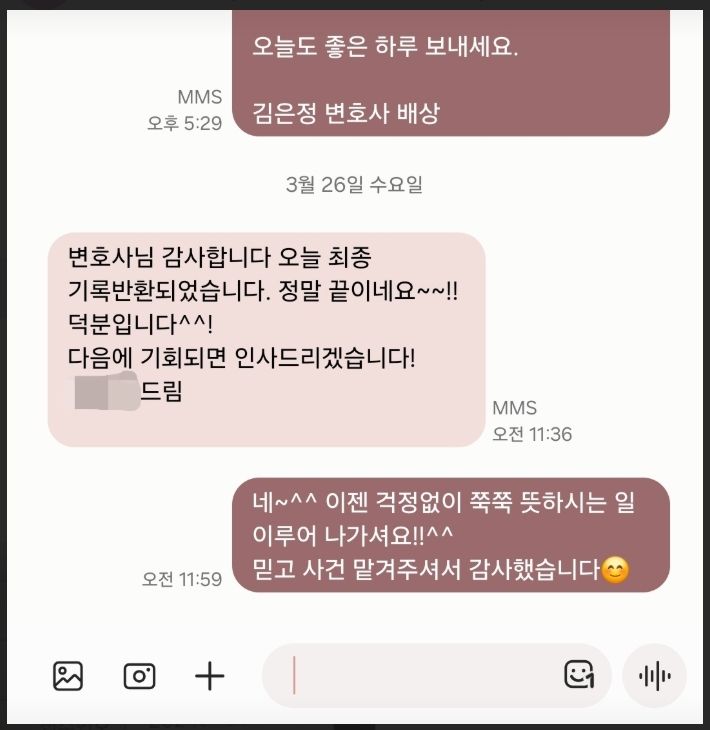Screen dimensions: 710x730
Task: Open the sticker and emoji picker
Action: point(578,676)
